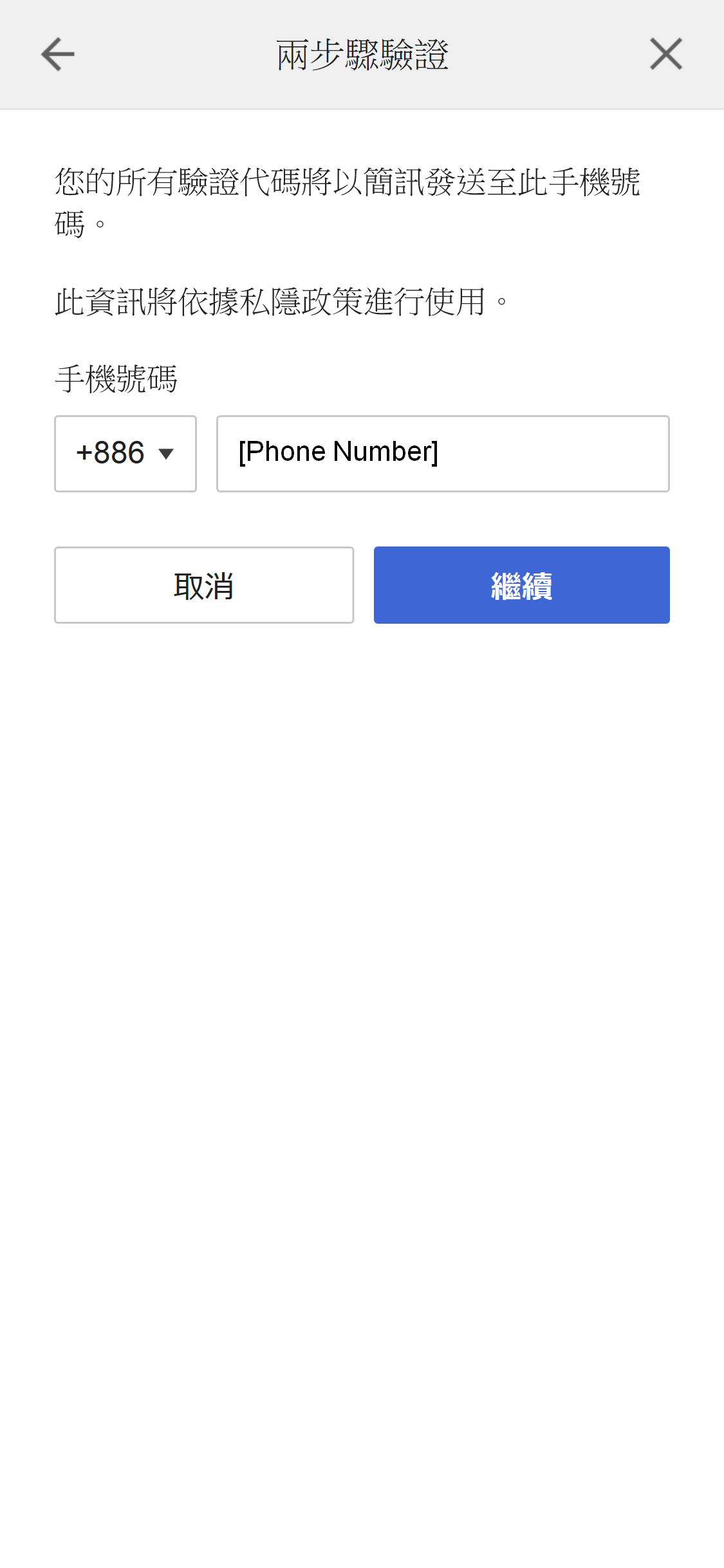Close the two-step verification screen

[x=665, y=54]
